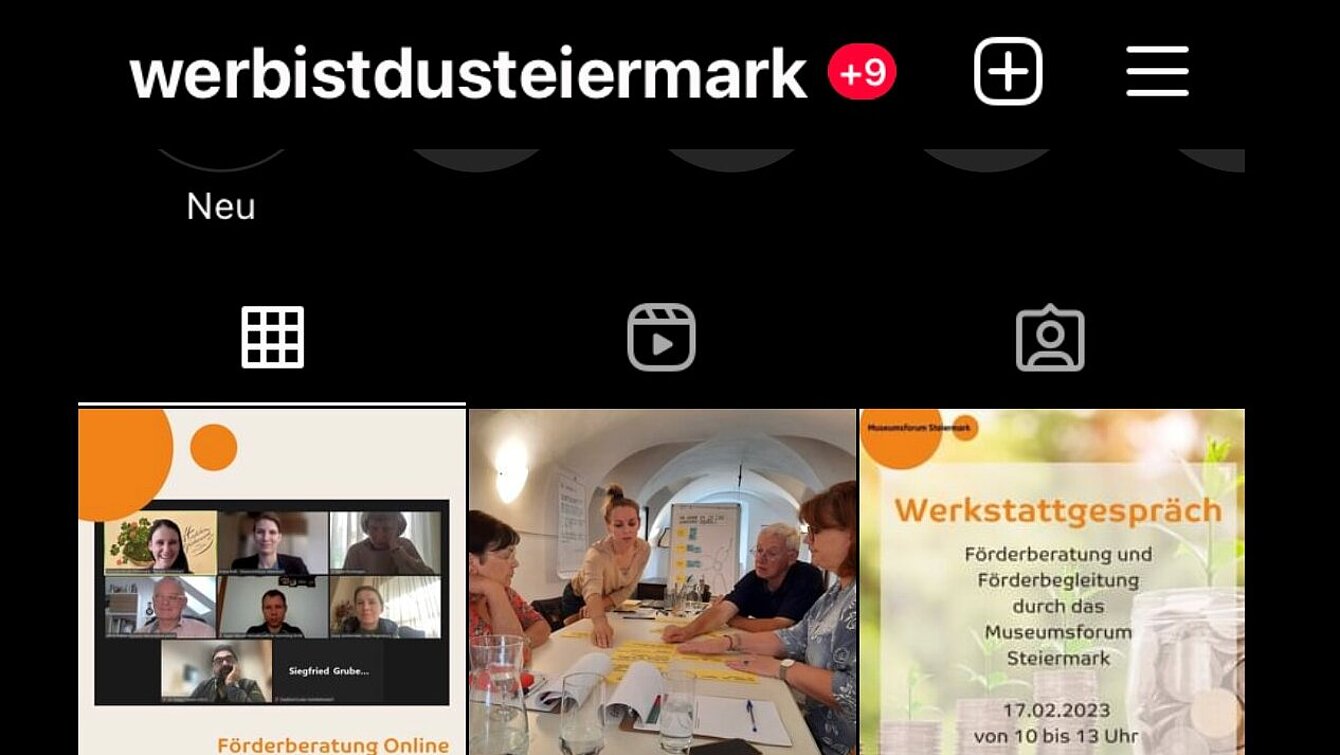
Task: Switch to the Reels tab
Action: pyautogui.click(x=661, y=338)
